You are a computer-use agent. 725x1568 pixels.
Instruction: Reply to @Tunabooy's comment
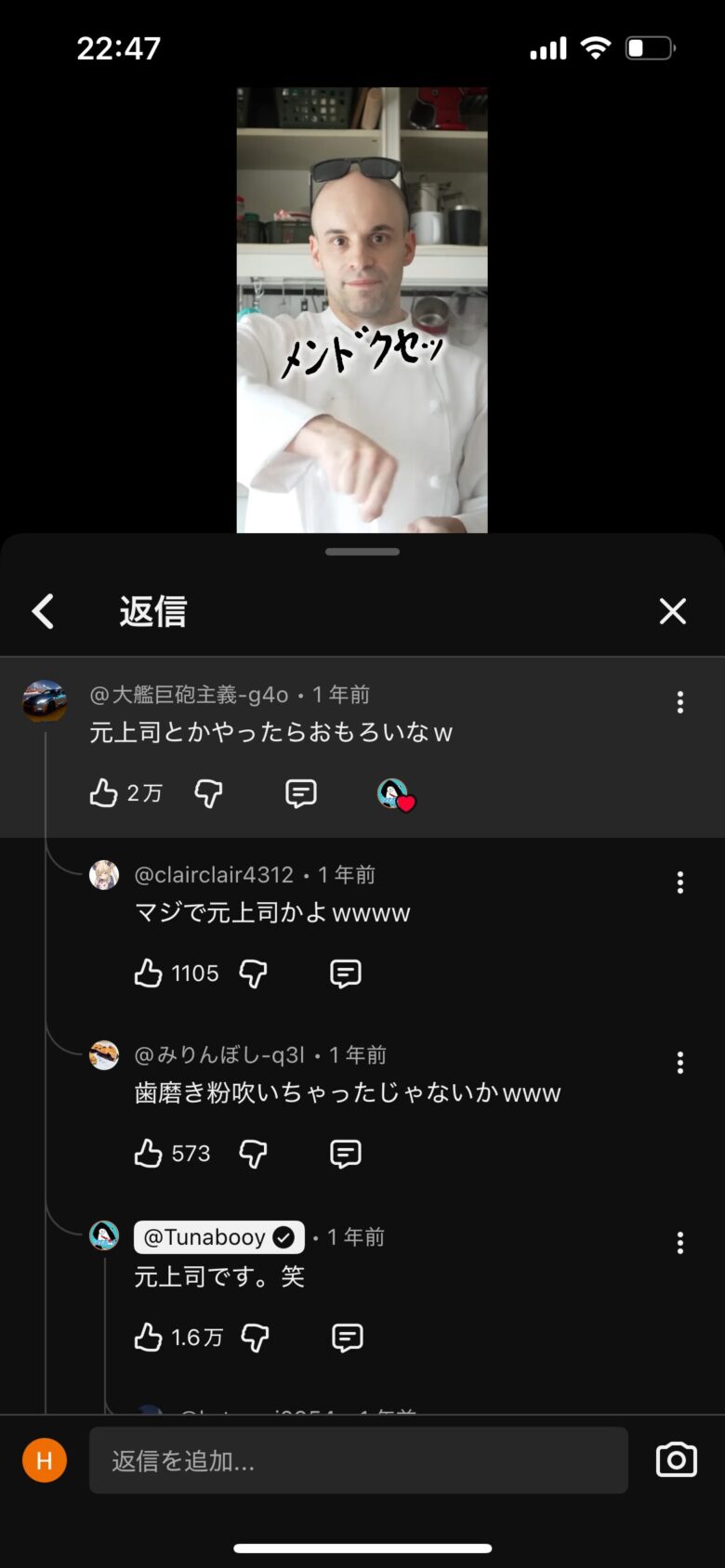pos(347,1338)
